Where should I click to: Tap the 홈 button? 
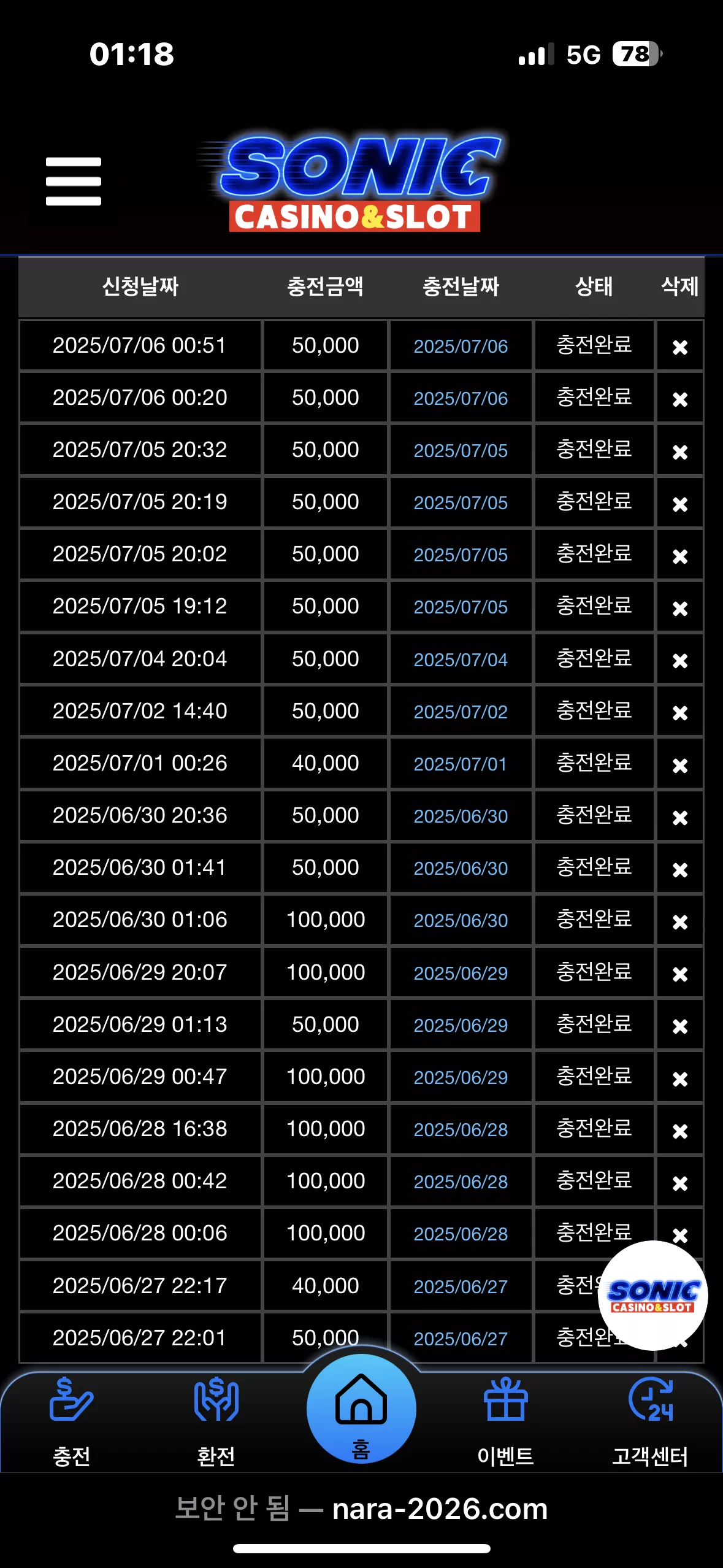click(x=361, y=1409)
